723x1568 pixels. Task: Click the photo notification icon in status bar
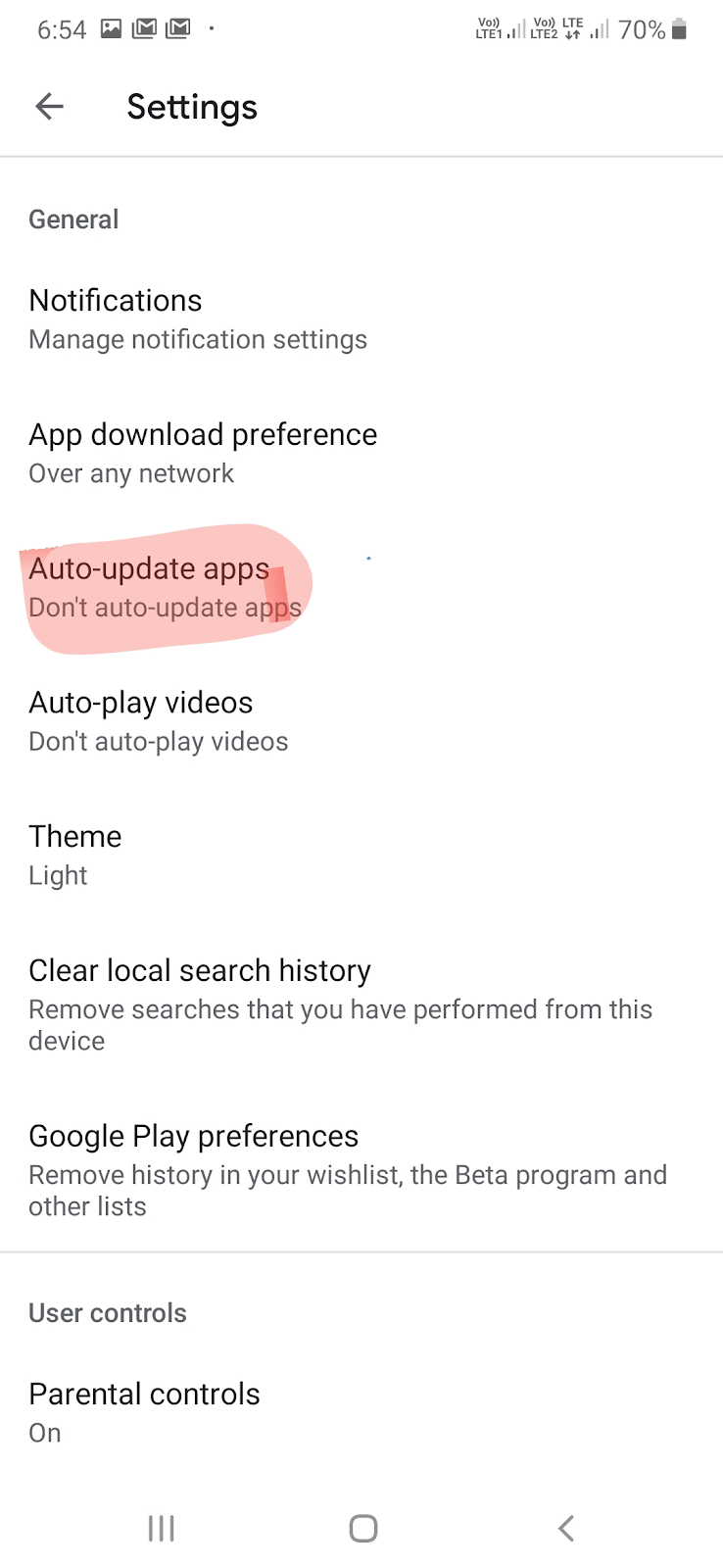tap(111, 28)
